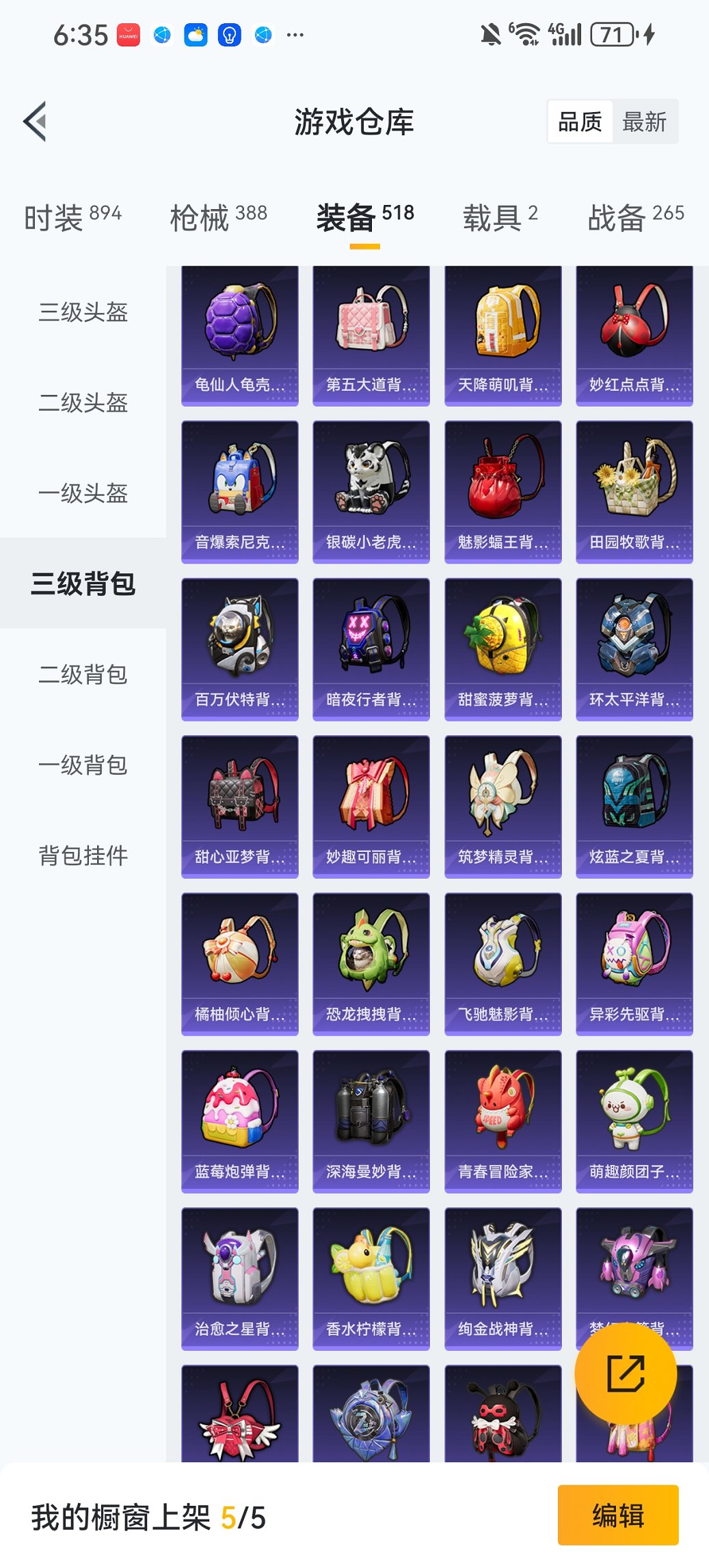Select the 甜蜜菠萝 backpack tile
The height and width of the screenshot is (1568, 709).
[x=503, y=649]
